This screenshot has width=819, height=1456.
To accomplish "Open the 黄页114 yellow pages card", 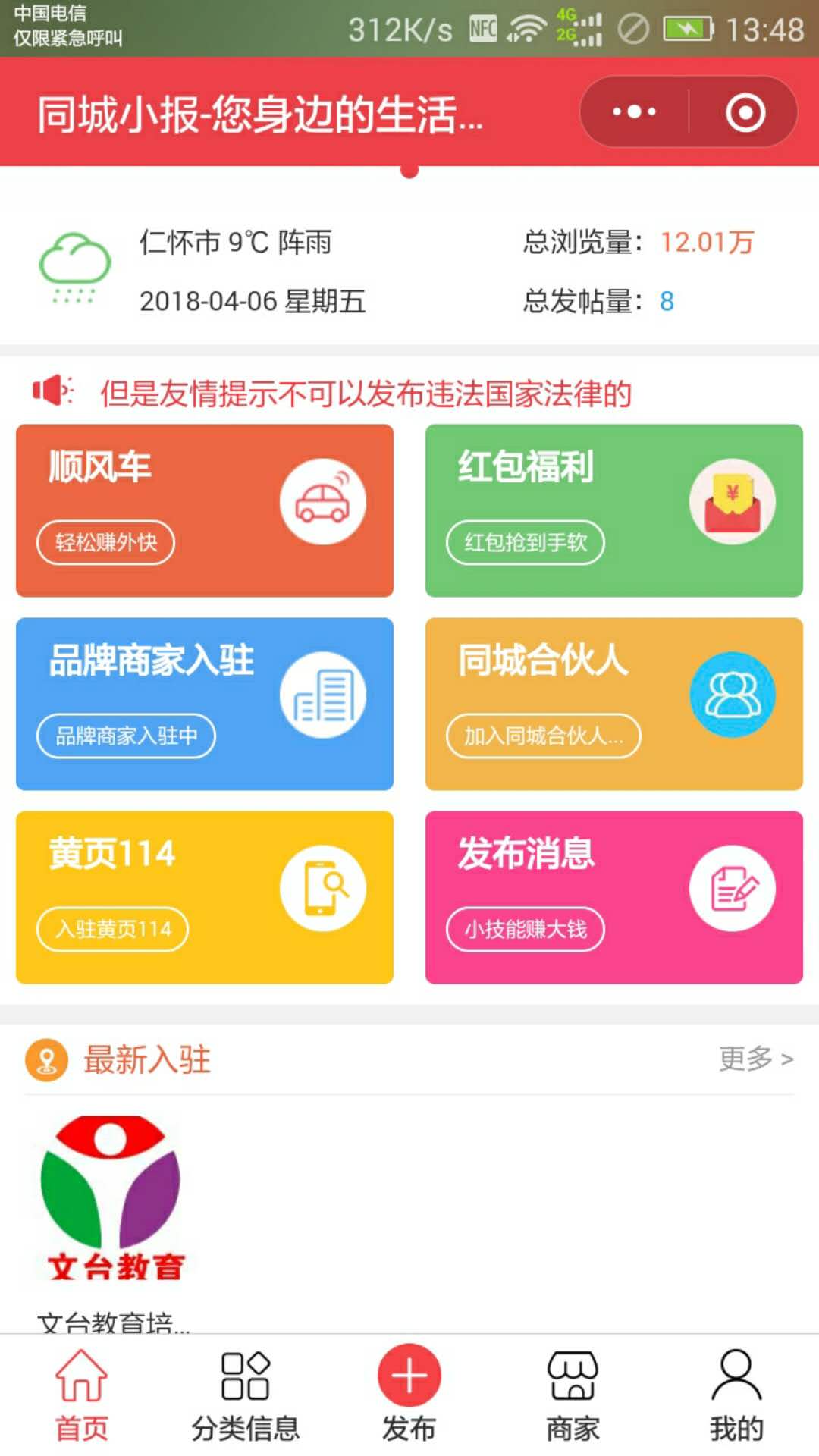I will pyautogui.click(x=205, y=897).
